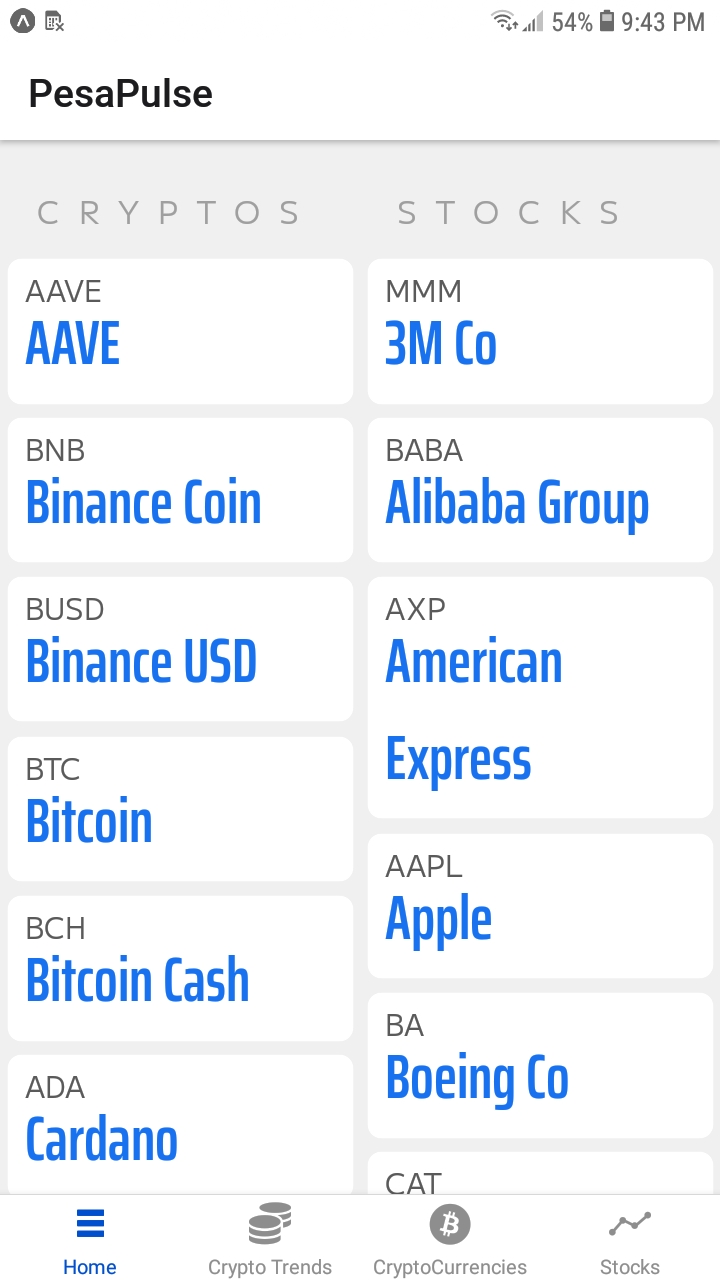Go to the Home tab
The width and height of the screenshot is (720, 1280).
[90, 1240]
